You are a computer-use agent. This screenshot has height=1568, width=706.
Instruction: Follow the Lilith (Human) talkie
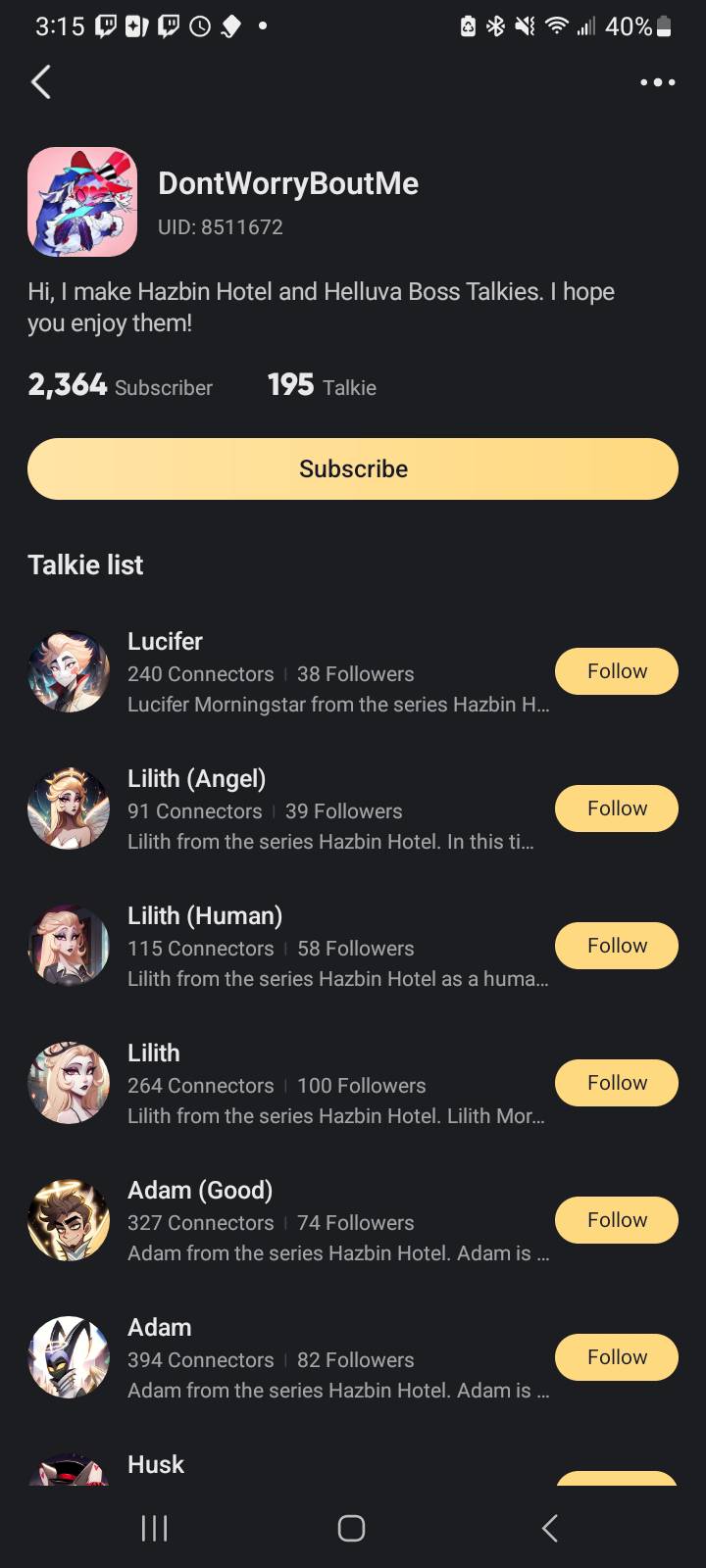pos(617,946)
